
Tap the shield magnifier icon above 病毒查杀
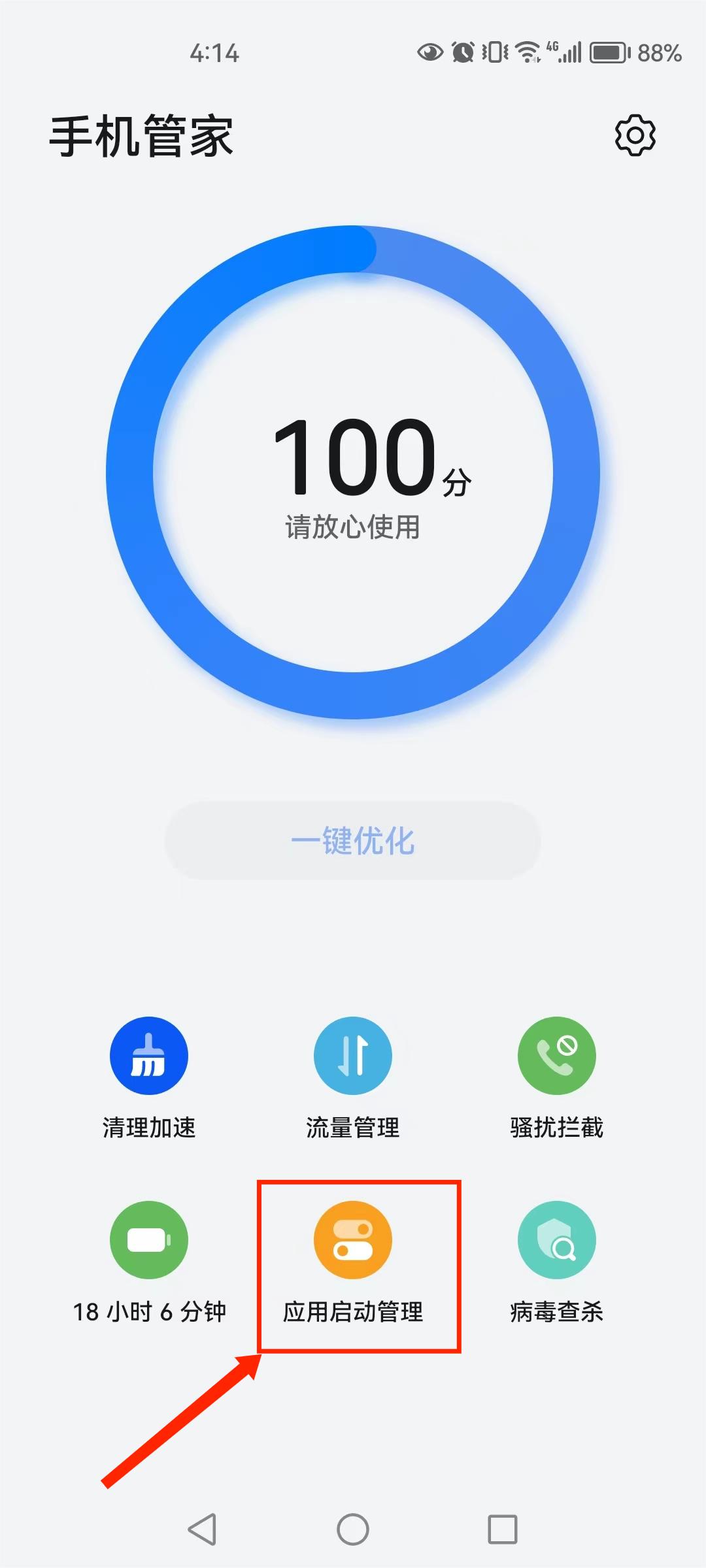click(556, 1240)
